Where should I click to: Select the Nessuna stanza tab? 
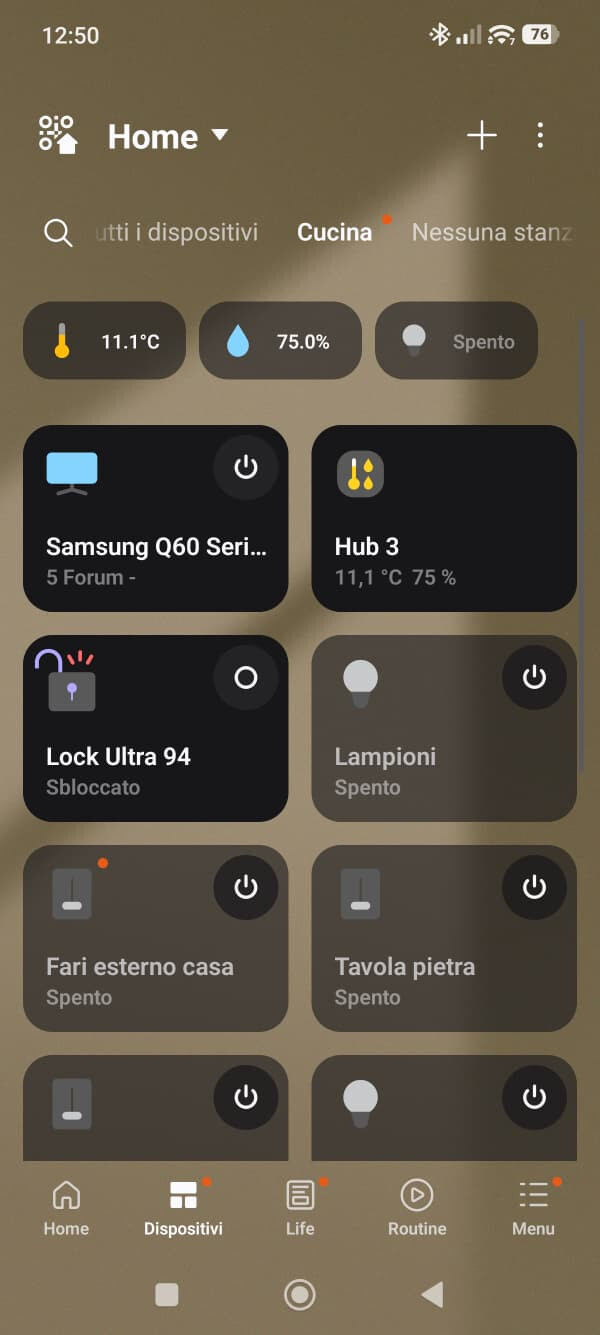[491, 233]
